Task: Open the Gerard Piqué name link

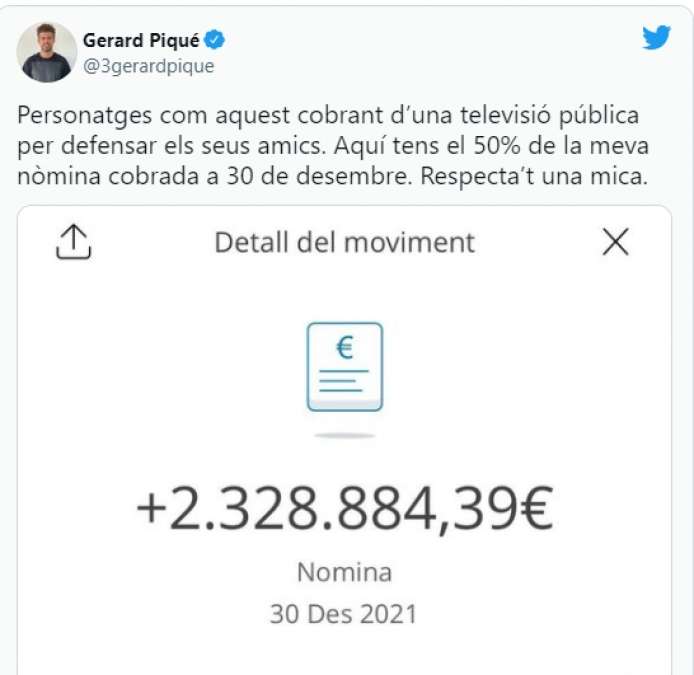Action: pyautogui.click(x=142, y=41)
